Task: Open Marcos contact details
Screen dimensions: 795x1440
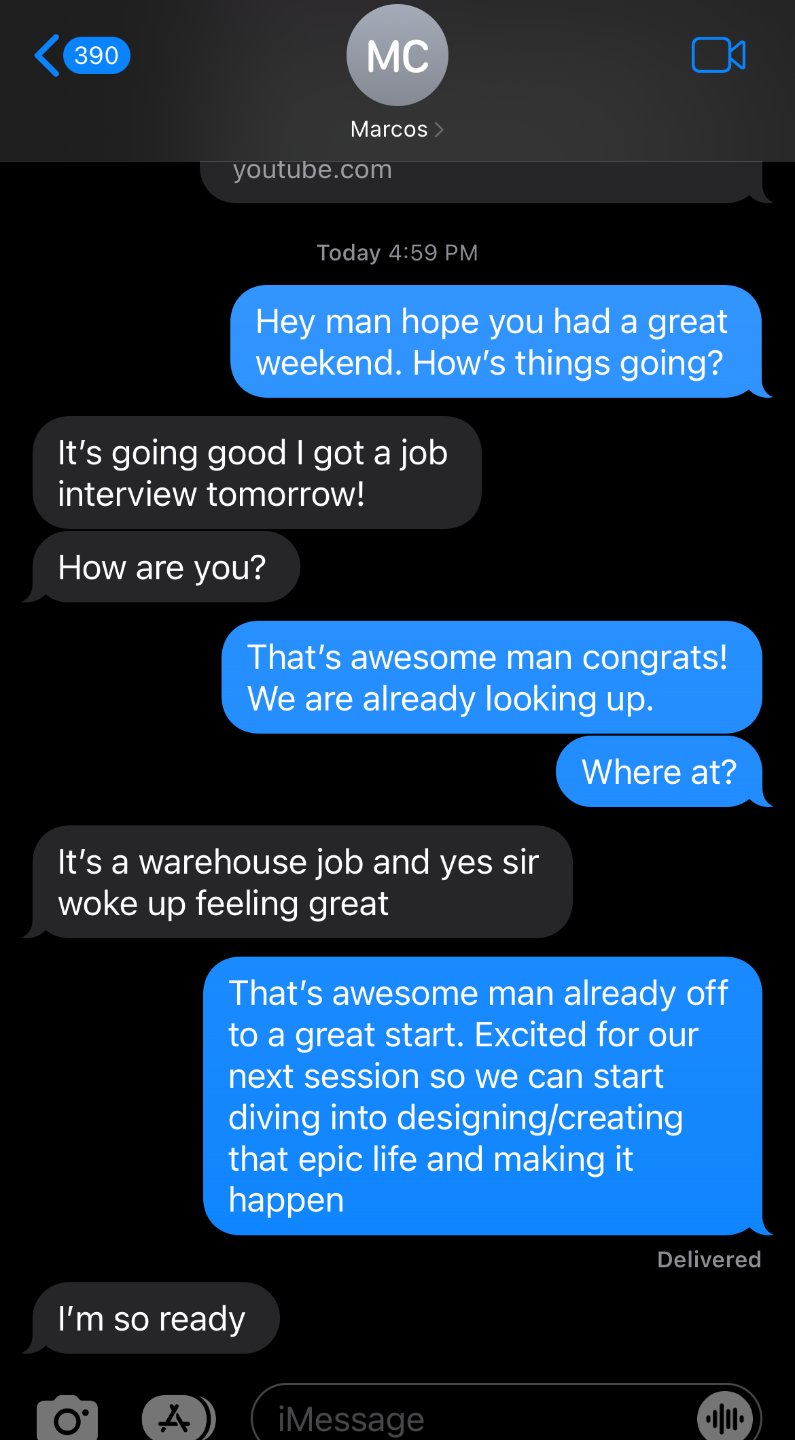Action: point(397,75)
